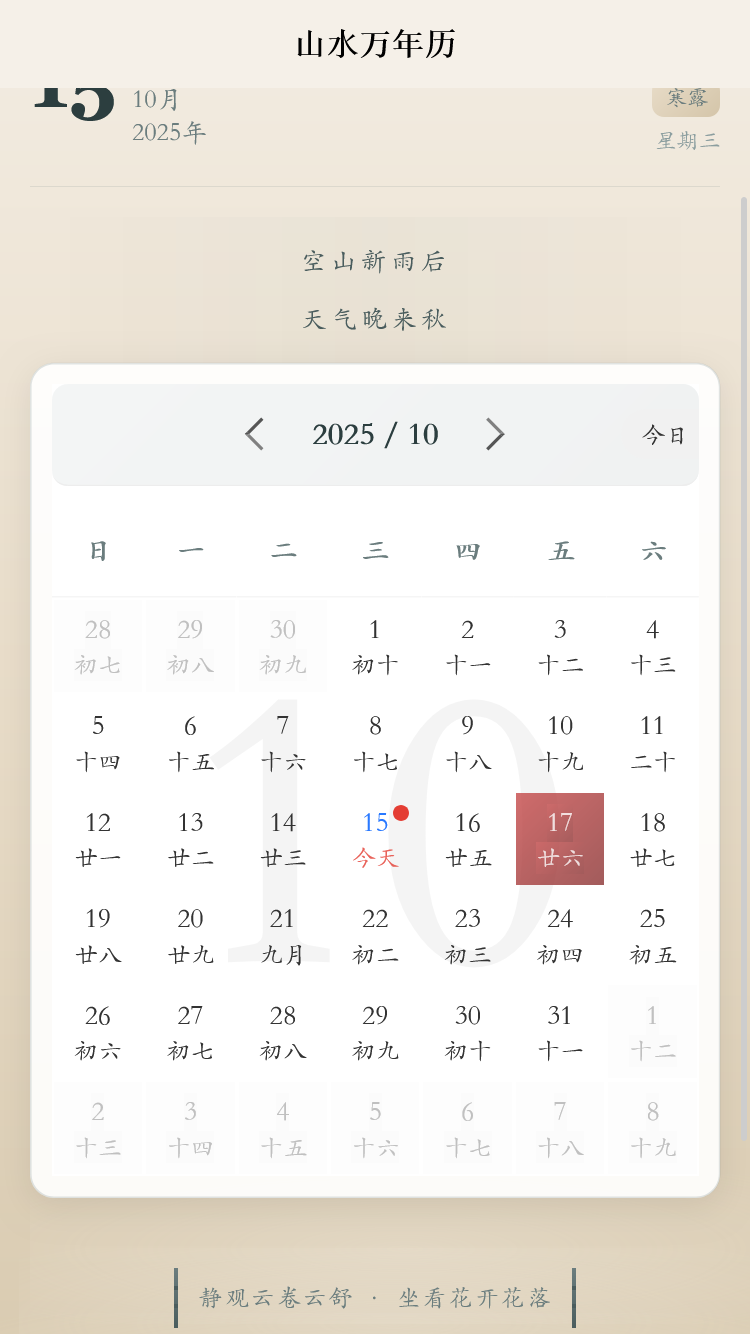Viewport: 752px width, 1336px height.
Task: Open the 2025 / 10 month picker
Action: tap(374, 434)
